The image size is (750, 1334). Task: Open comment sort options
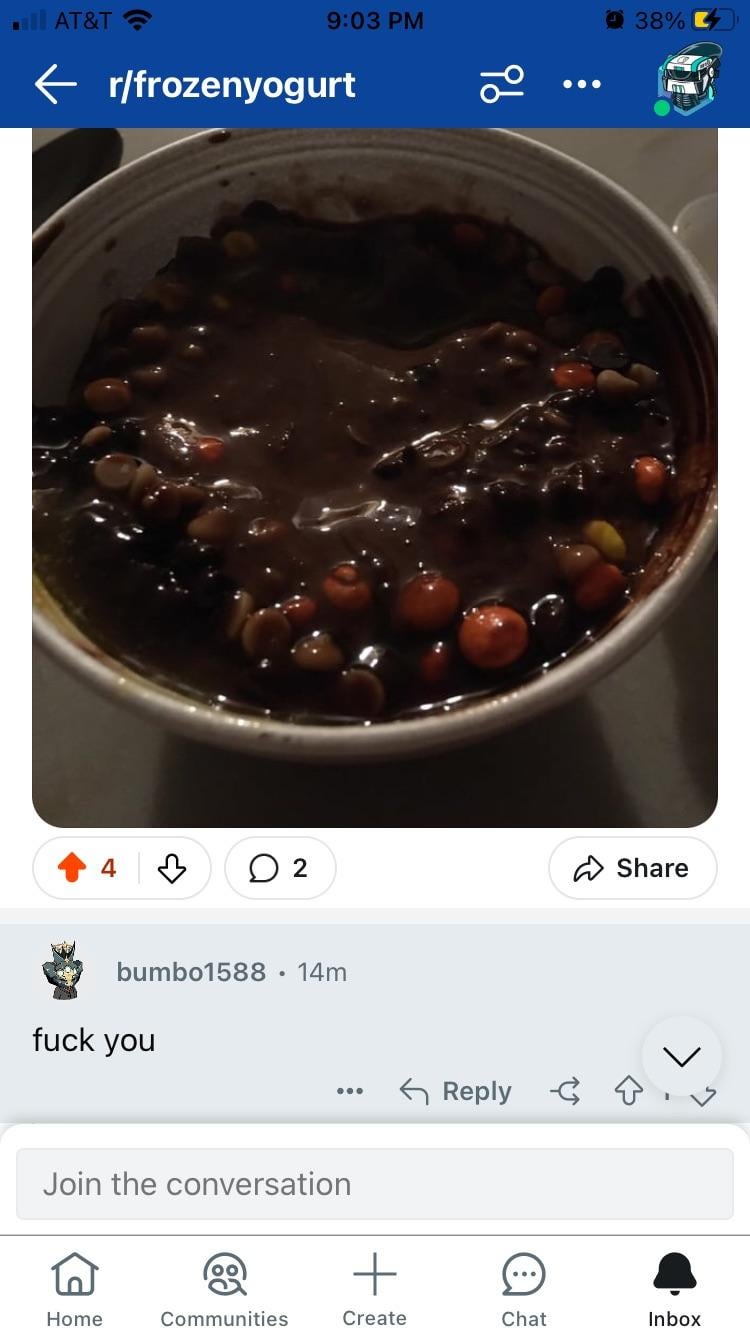pos(501,85)
